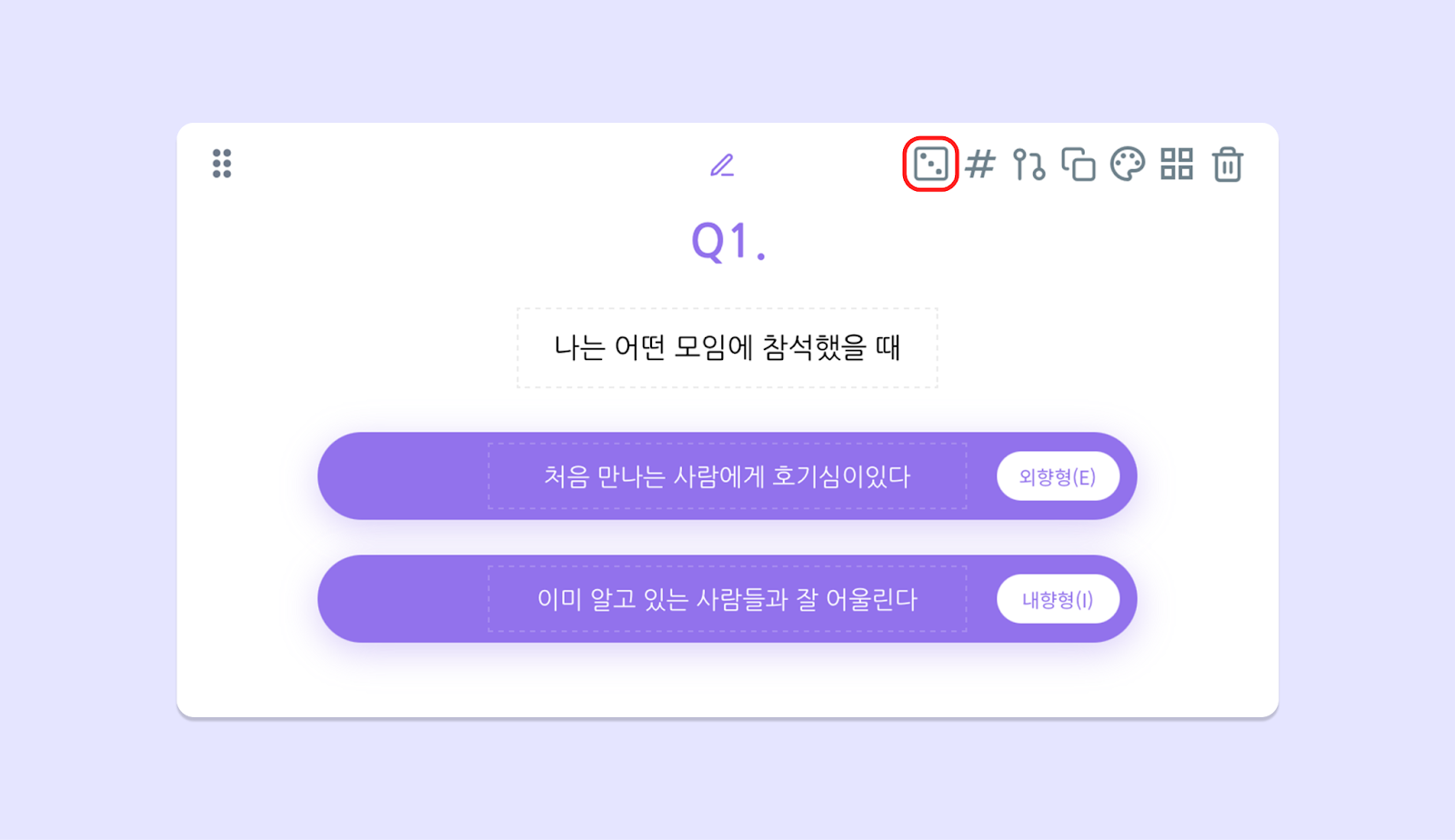
Task: Edit answer 이미 알고 있는 사람들과 잘 어울린다
Action: point(727,599)
